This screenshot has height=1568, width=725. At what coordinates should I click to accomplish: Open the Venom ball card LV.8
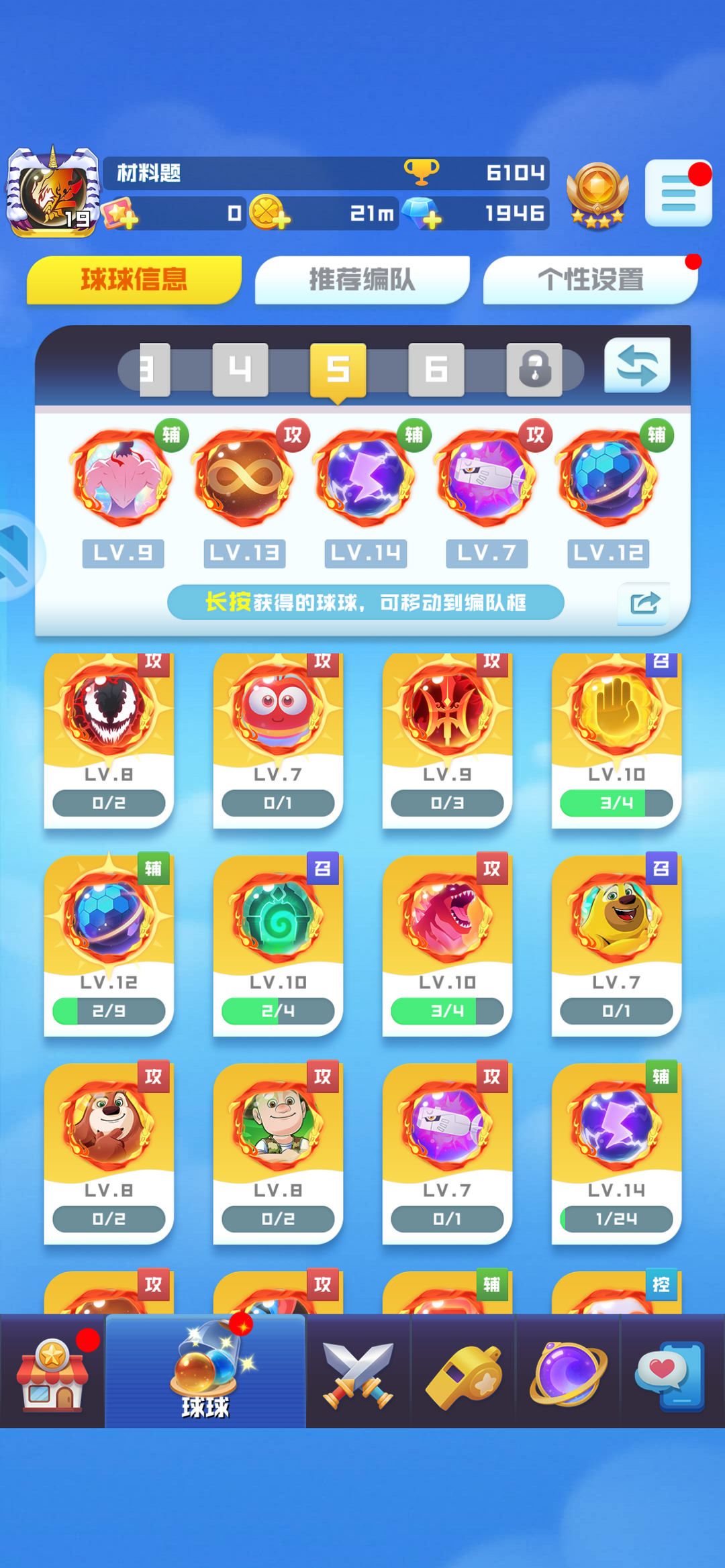pos(109,738)
